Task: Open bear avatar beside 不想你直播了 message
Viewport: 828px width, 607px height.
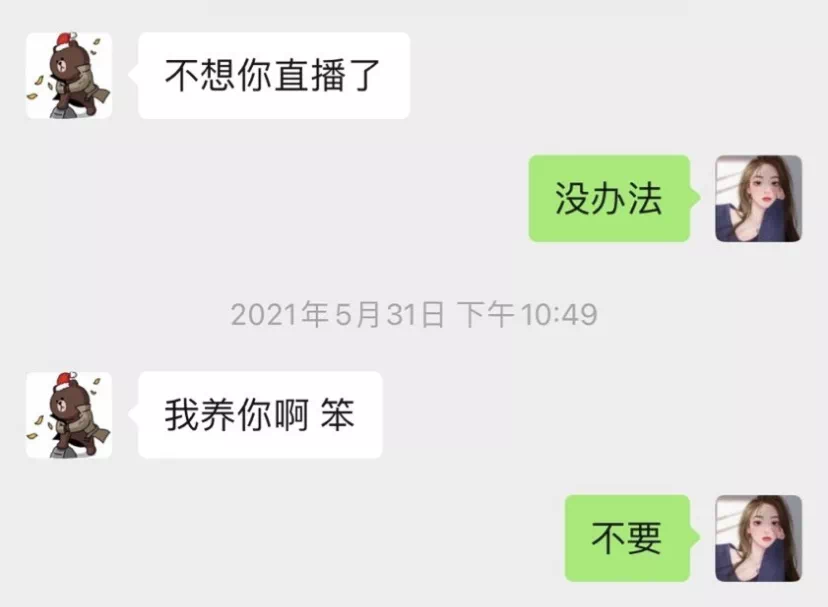Action: 68,76
